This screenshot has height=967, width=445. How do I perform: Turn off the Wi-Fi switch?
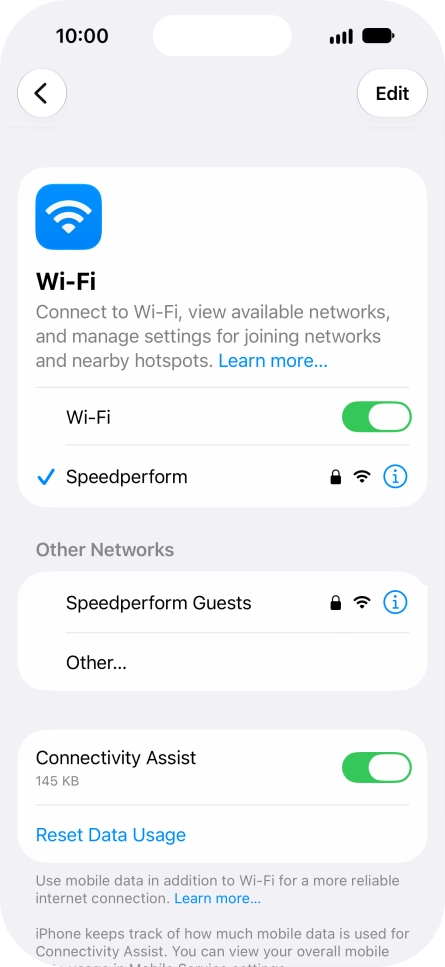(x=377, y=418)
